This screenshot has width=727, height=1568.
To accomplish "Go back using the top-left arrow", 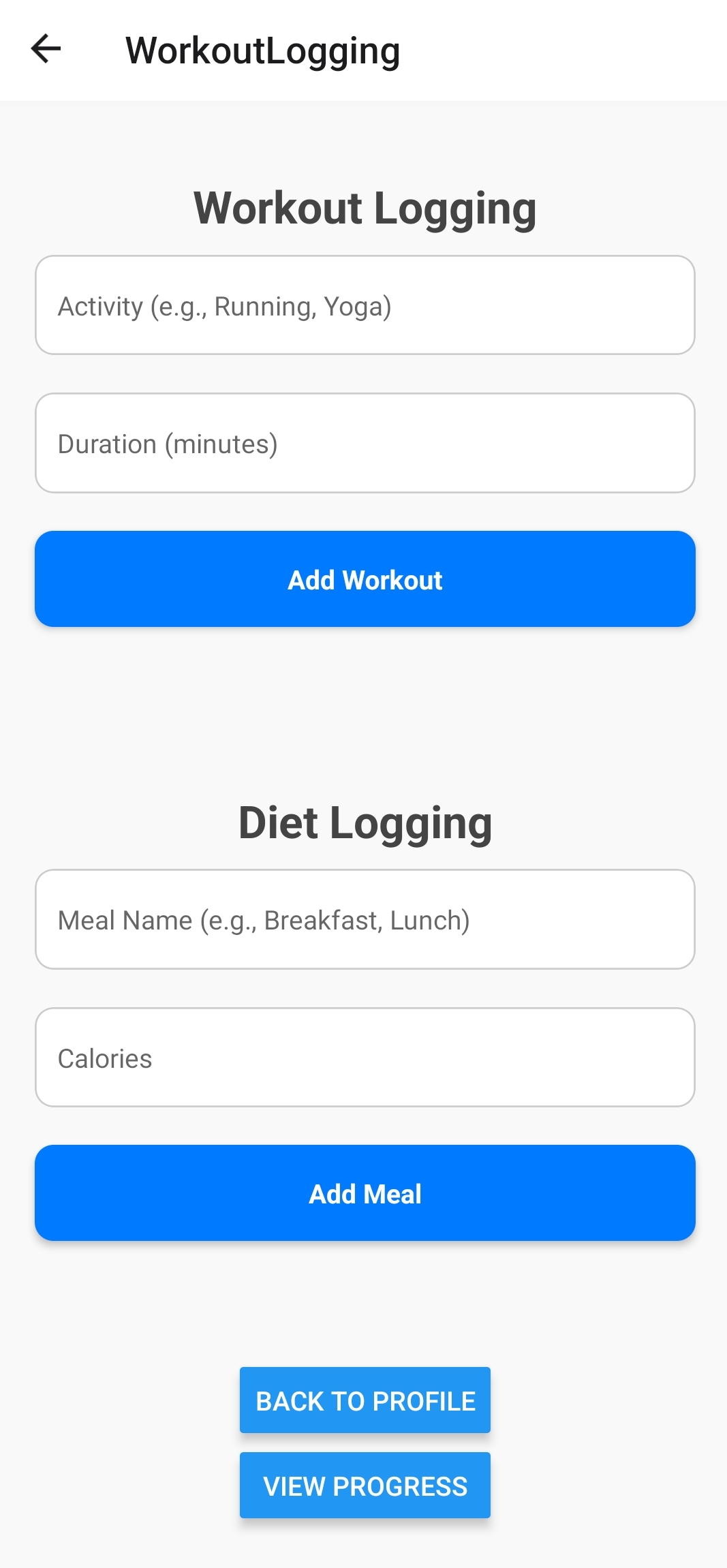I will (46, 49).
